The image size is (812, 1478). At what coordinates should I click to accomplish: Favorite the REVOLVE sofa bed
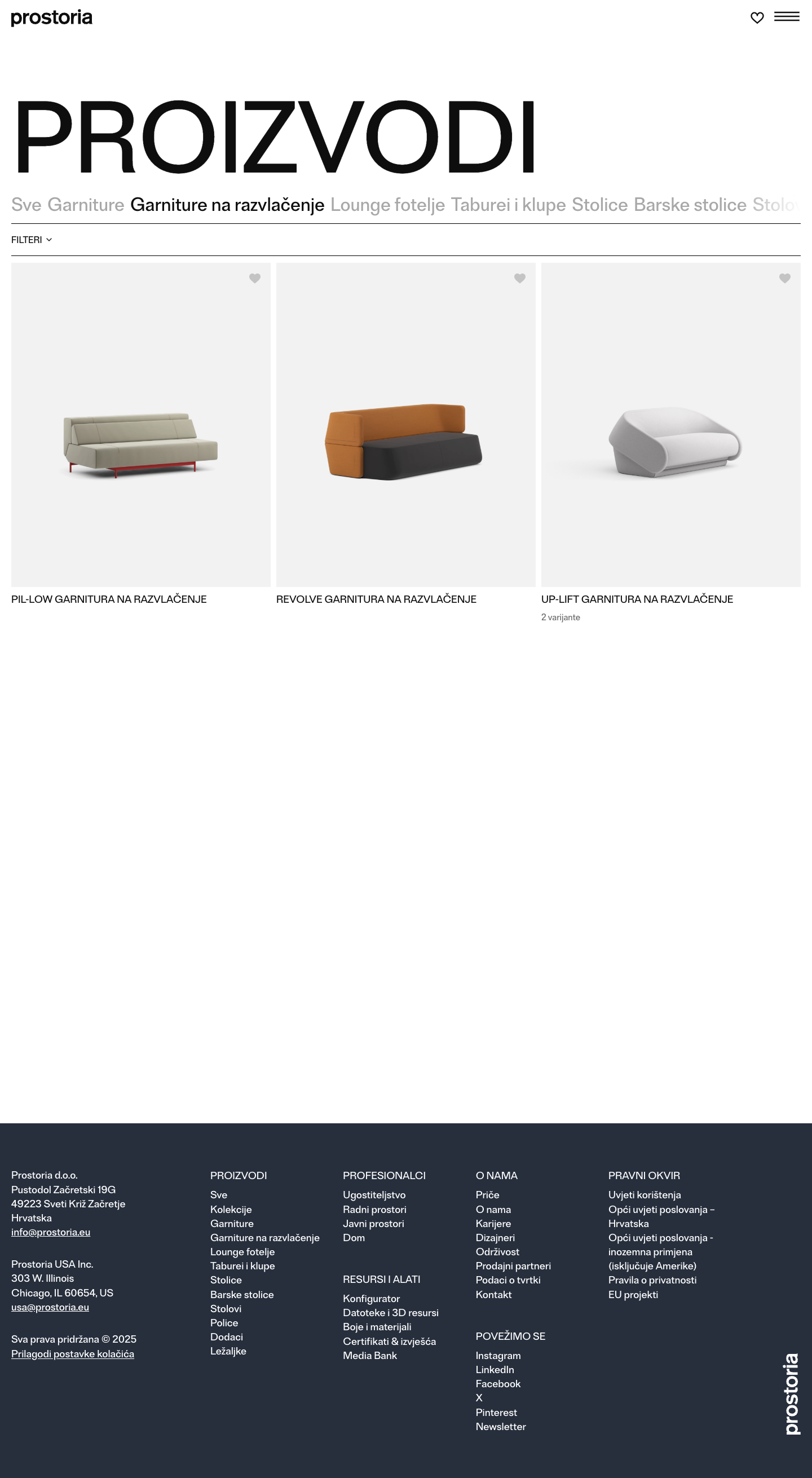coord(519,278)
